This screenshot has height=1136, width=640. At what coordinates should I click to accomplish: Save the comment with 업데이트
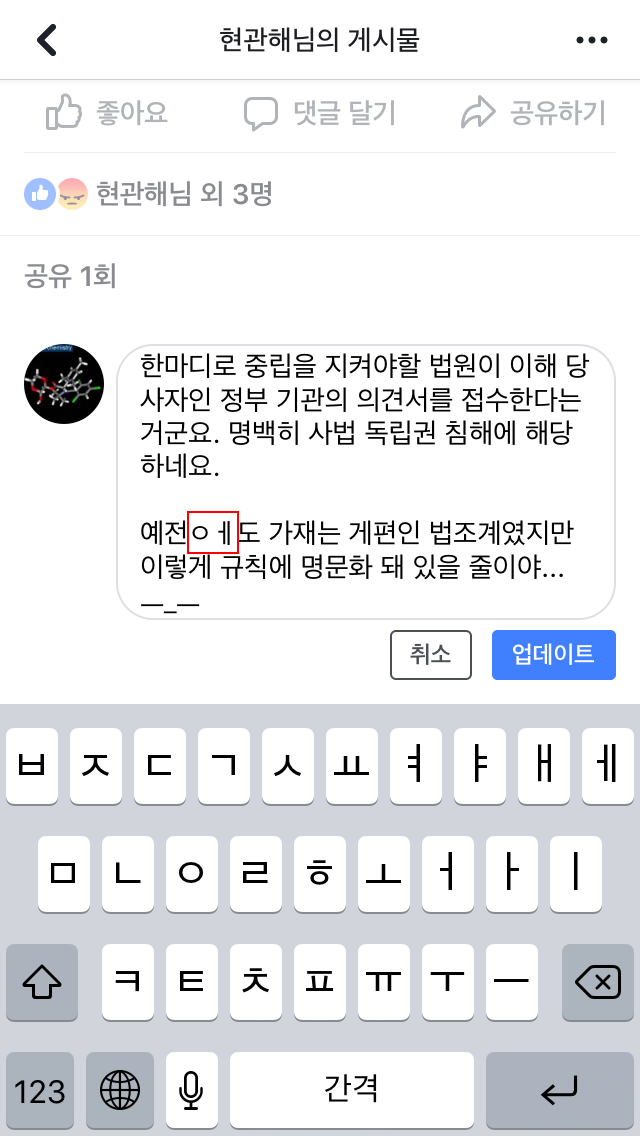coord(554,655)
